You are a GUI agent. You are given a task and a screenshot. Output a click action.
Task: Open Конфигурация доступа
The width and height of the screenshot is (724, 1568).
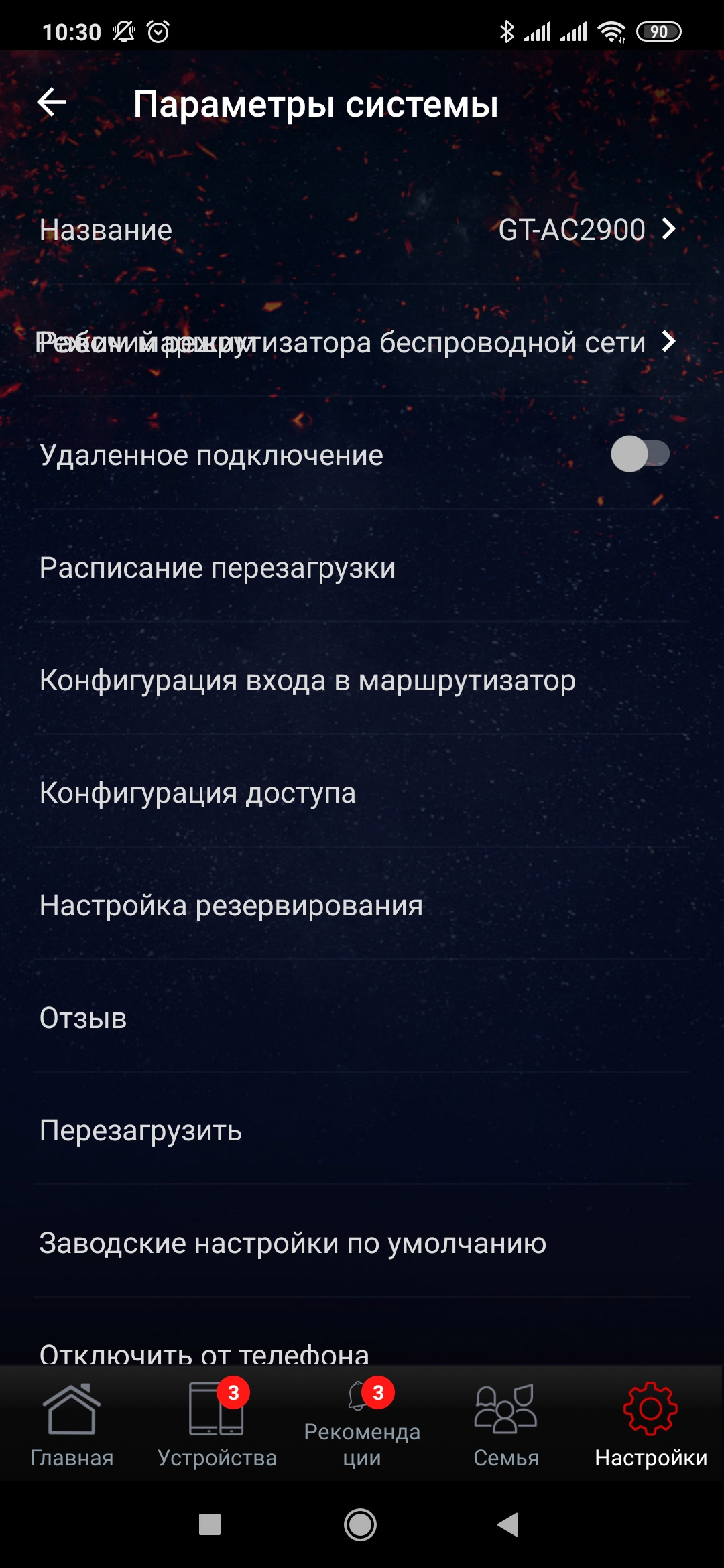pos(362,793)
